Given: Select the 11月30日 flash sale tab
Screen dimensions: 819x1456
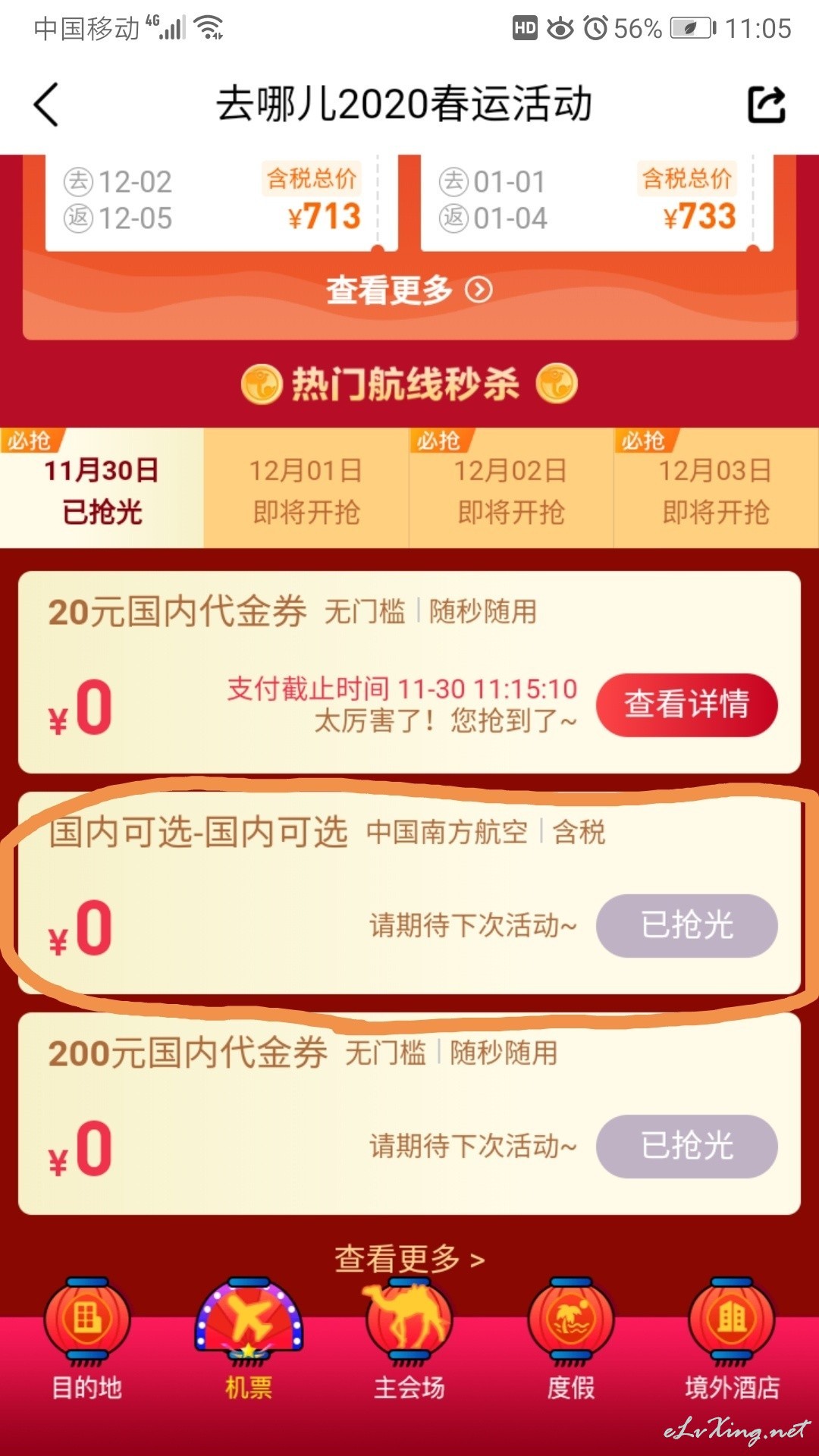Looking at the screenshot, I should (102, 488).
